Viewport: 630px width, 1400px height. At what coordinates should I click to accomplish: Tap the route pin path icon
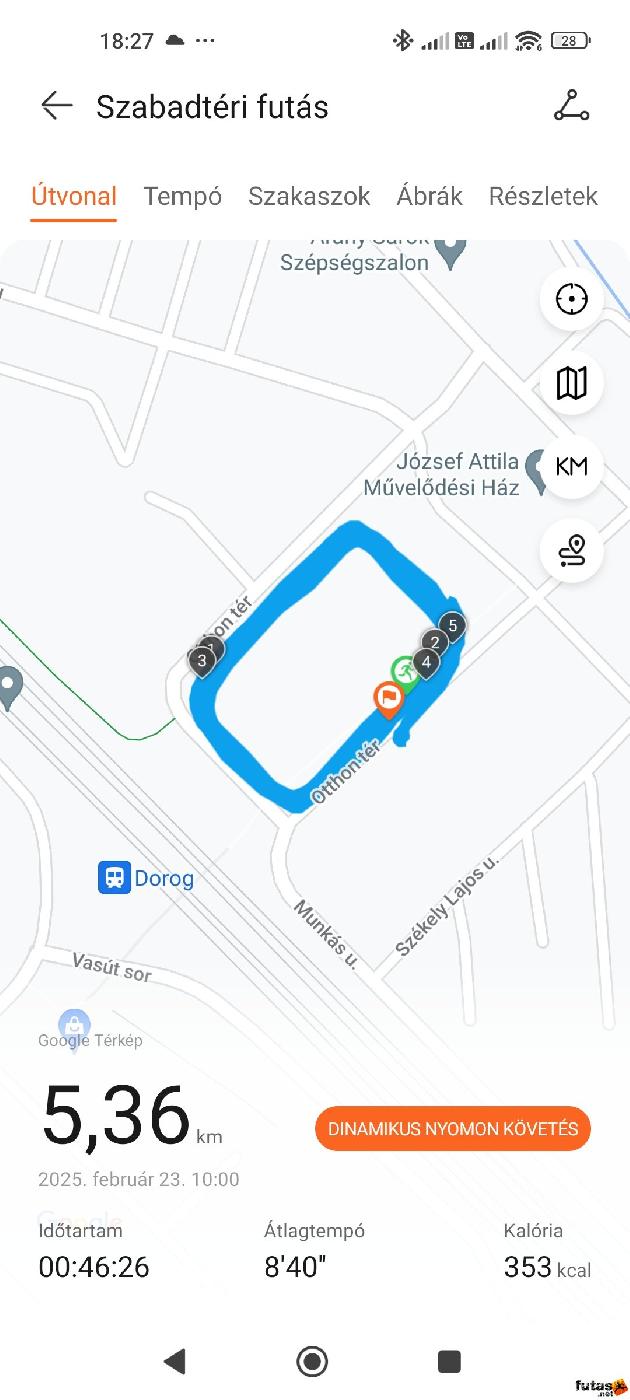571,550
